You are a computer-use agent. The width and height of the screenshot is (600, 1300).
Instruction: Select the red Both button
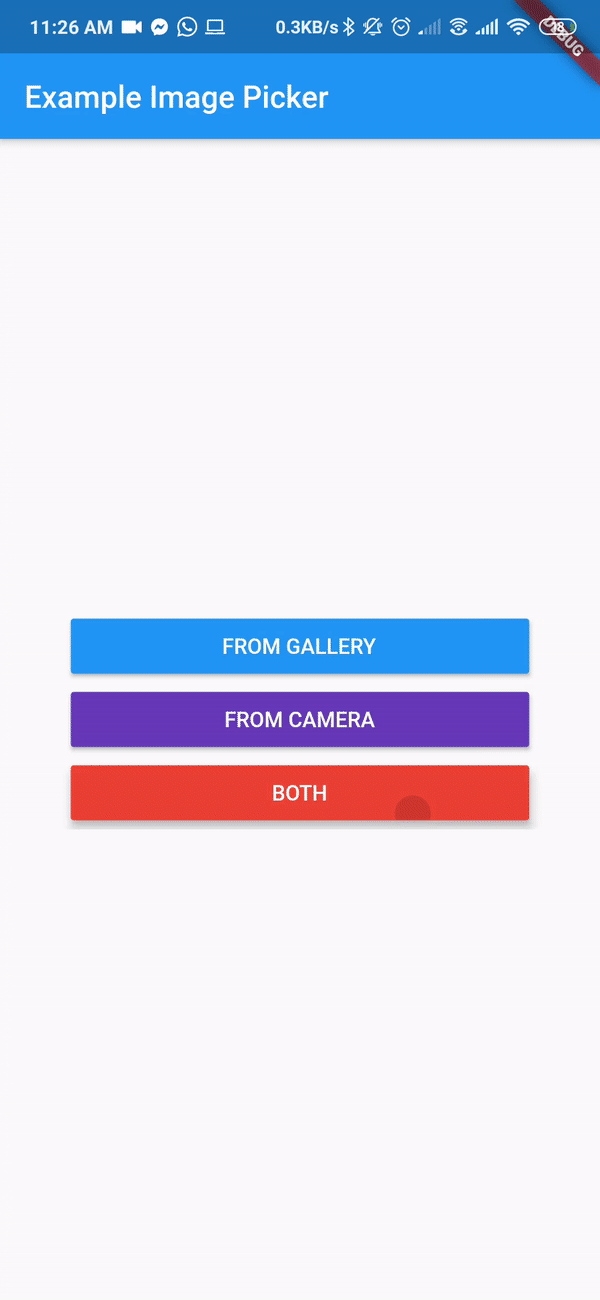[x=299, y=793]
